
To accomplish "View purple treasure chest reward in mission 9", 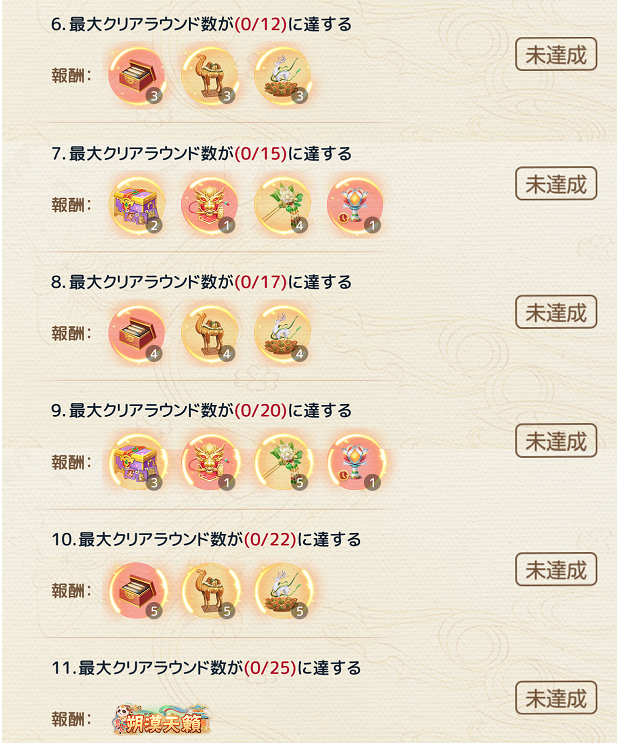I will click(x=135, y=463).
